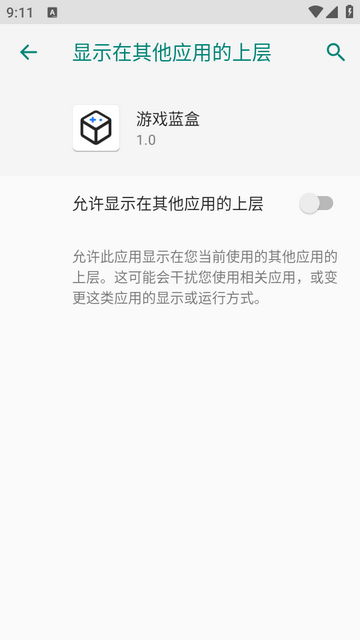
Task: Go back using the top-left arrow
Action: (x=29, y=53)
